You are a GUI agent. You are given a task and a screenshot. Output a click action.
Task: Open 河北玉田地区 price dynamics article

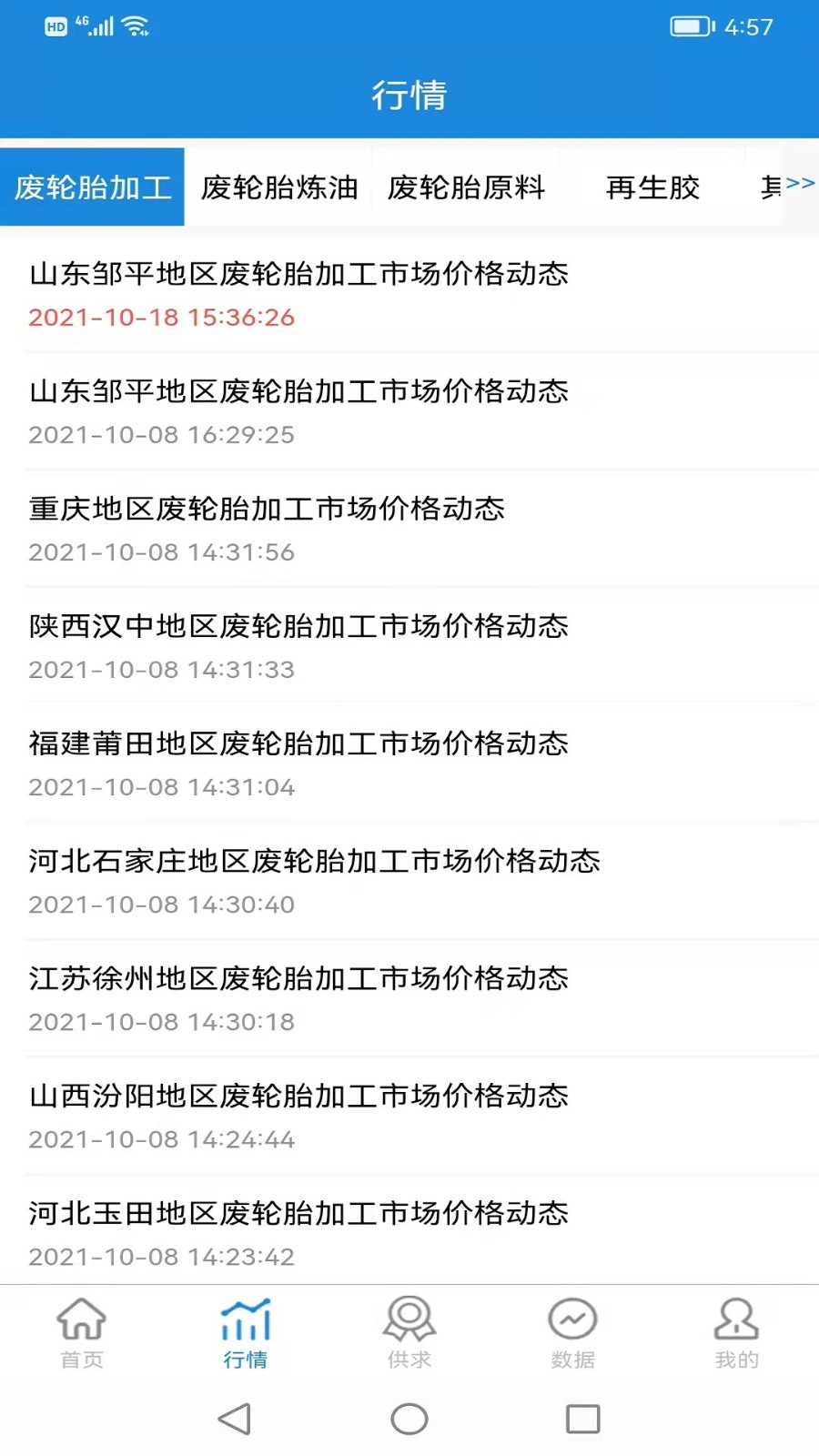(409, 1230)
